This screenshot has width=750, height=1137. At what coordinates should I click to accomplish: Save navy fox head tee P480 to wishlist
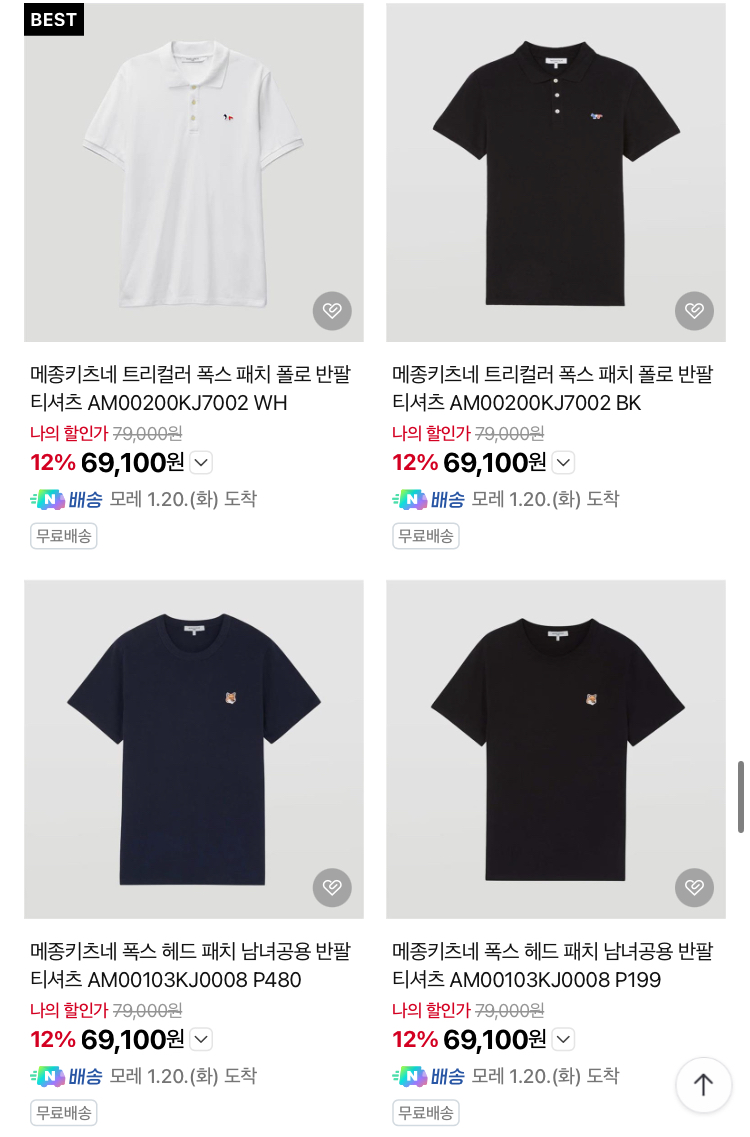[332, 887]
